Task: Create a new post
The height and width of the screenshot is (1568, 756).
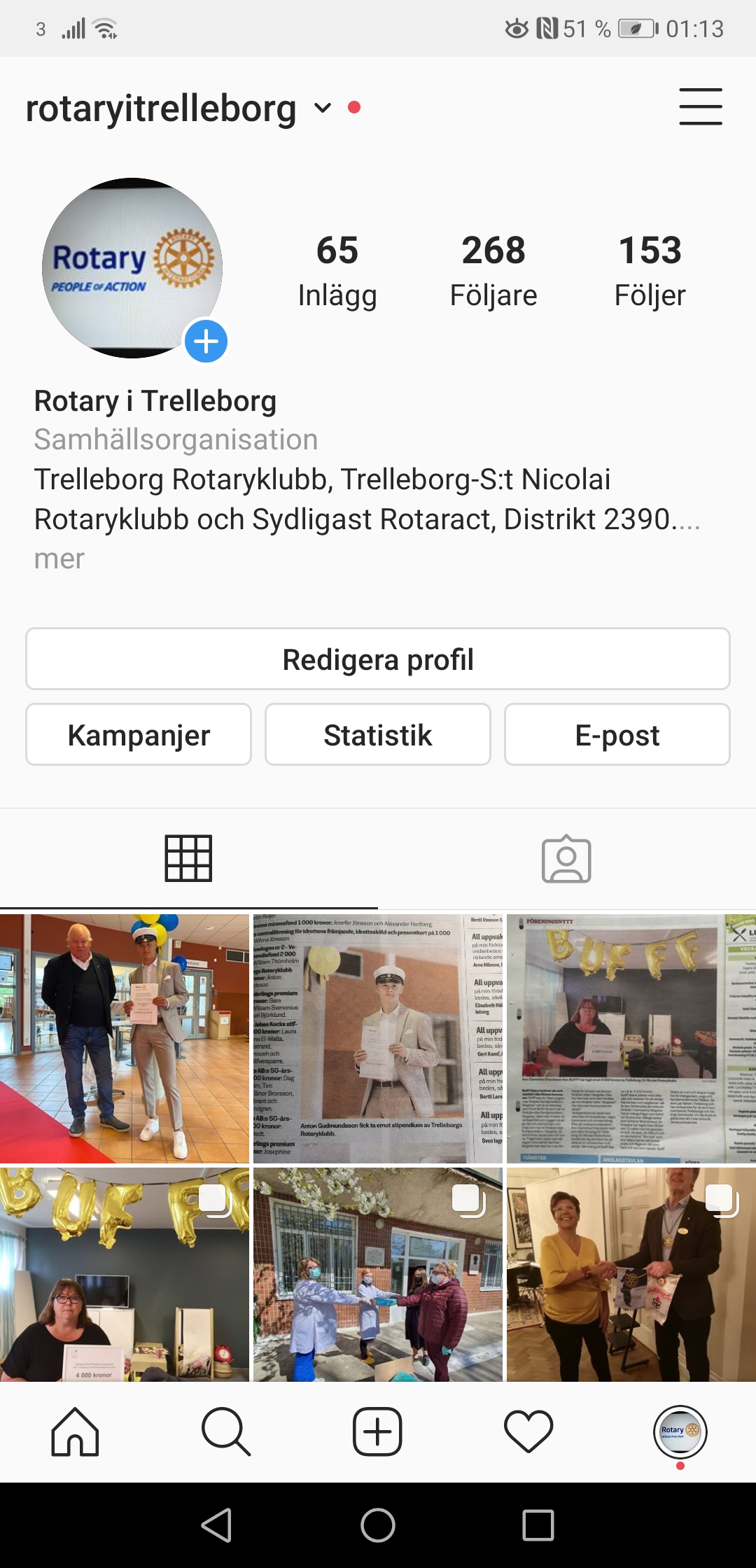Action: 377,1432
